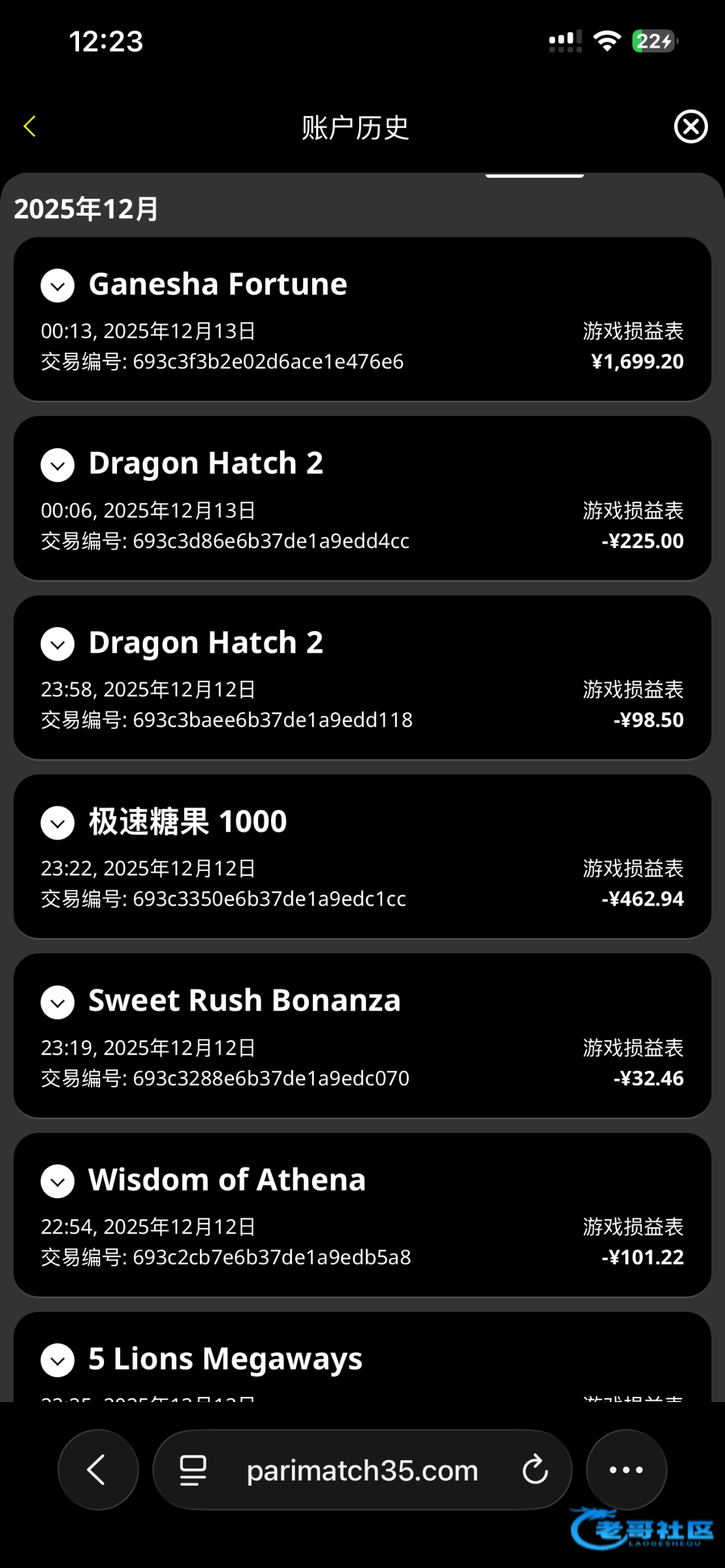Expand the Wisdom of Athena transaction
The width and height of the screenshot is (725, 1568).
pyautogui.click(x=57, y=1181)
